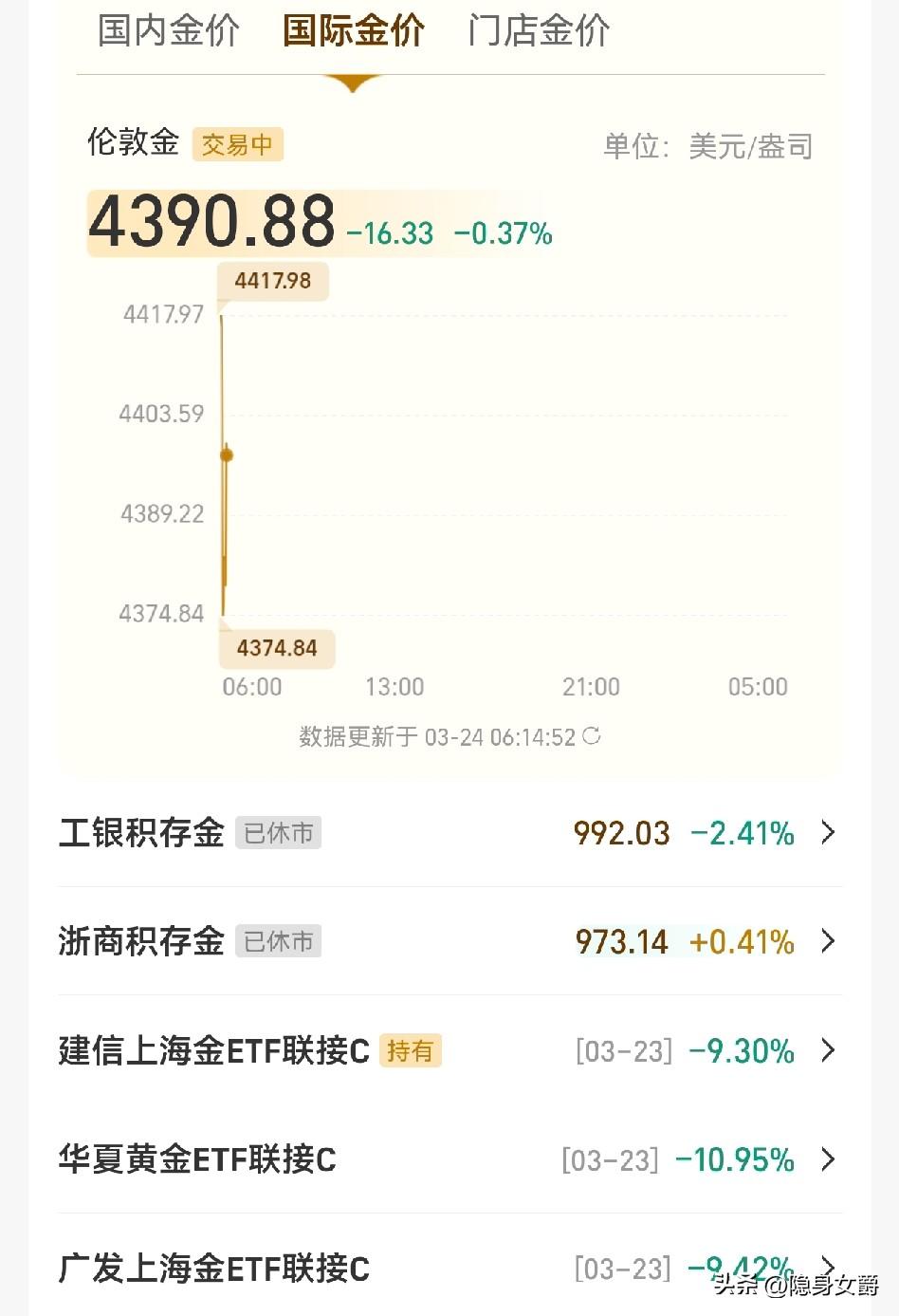Switch to the 门店金价 tab
Screen dimensions: 899x1316
pos(539,30)
